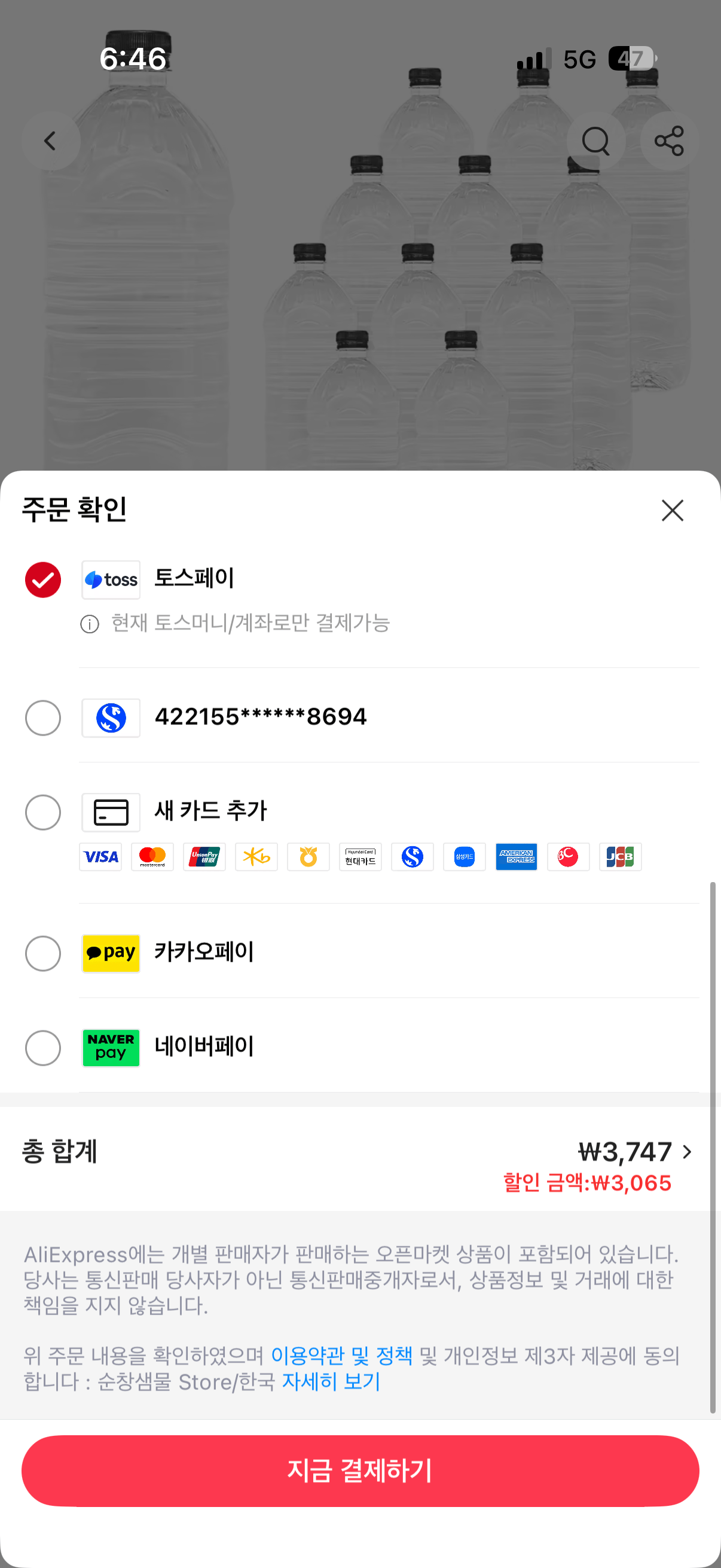721x1568 pixels.
Task: Select the 토스페이 payment option
Action: click(x=42, y=579)
